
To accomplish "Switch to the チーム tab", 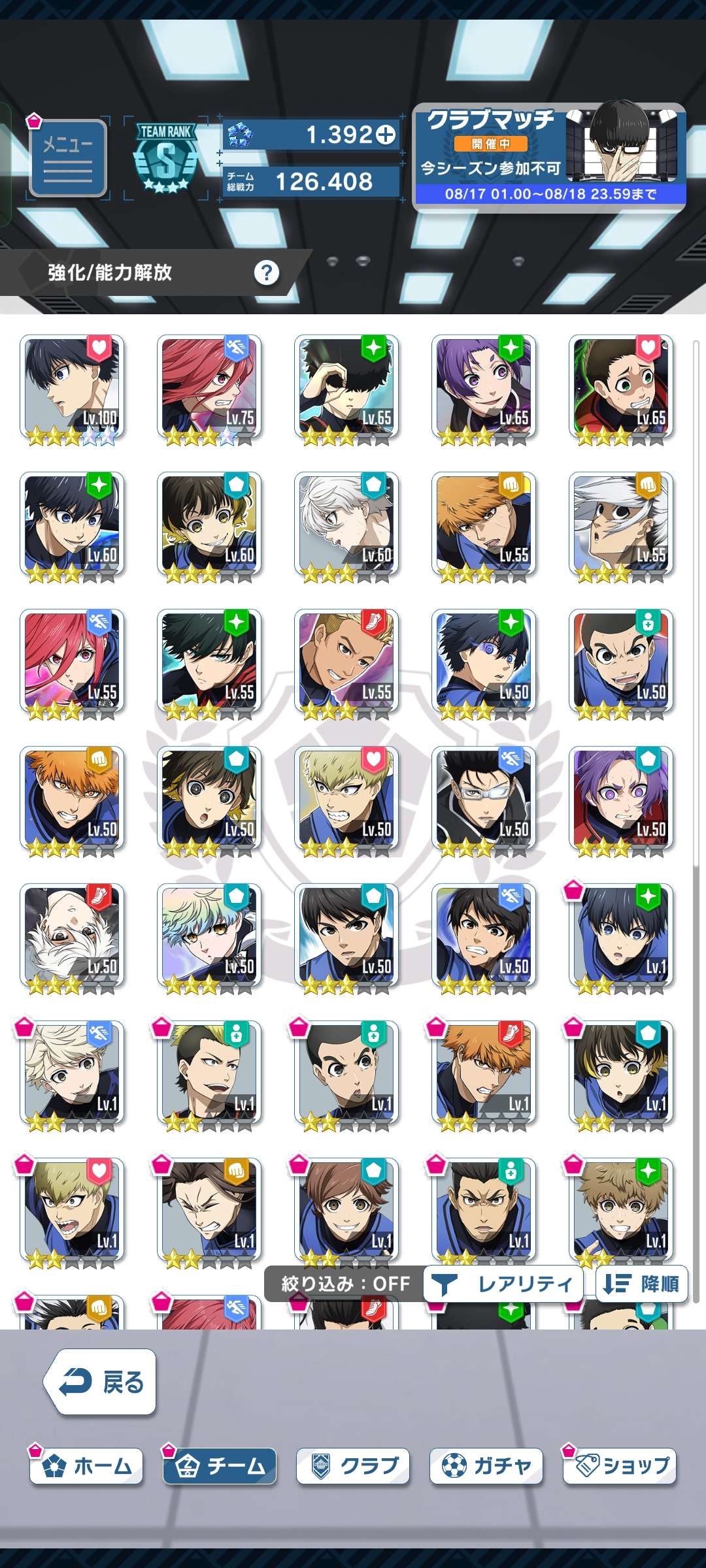I will (x=220, y=1466).
